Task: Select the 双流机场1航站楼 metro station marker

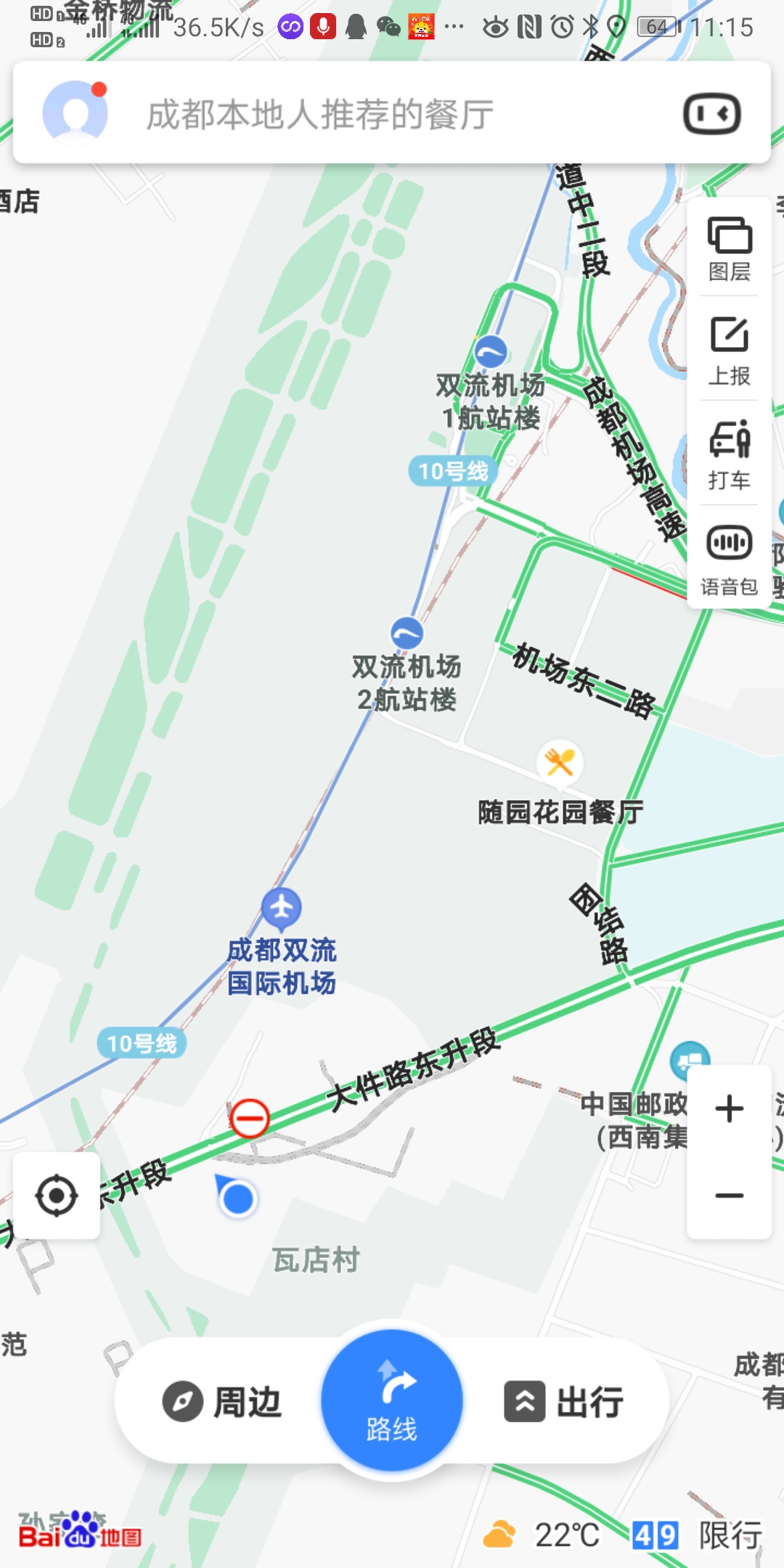Action: tap(491, 351)
